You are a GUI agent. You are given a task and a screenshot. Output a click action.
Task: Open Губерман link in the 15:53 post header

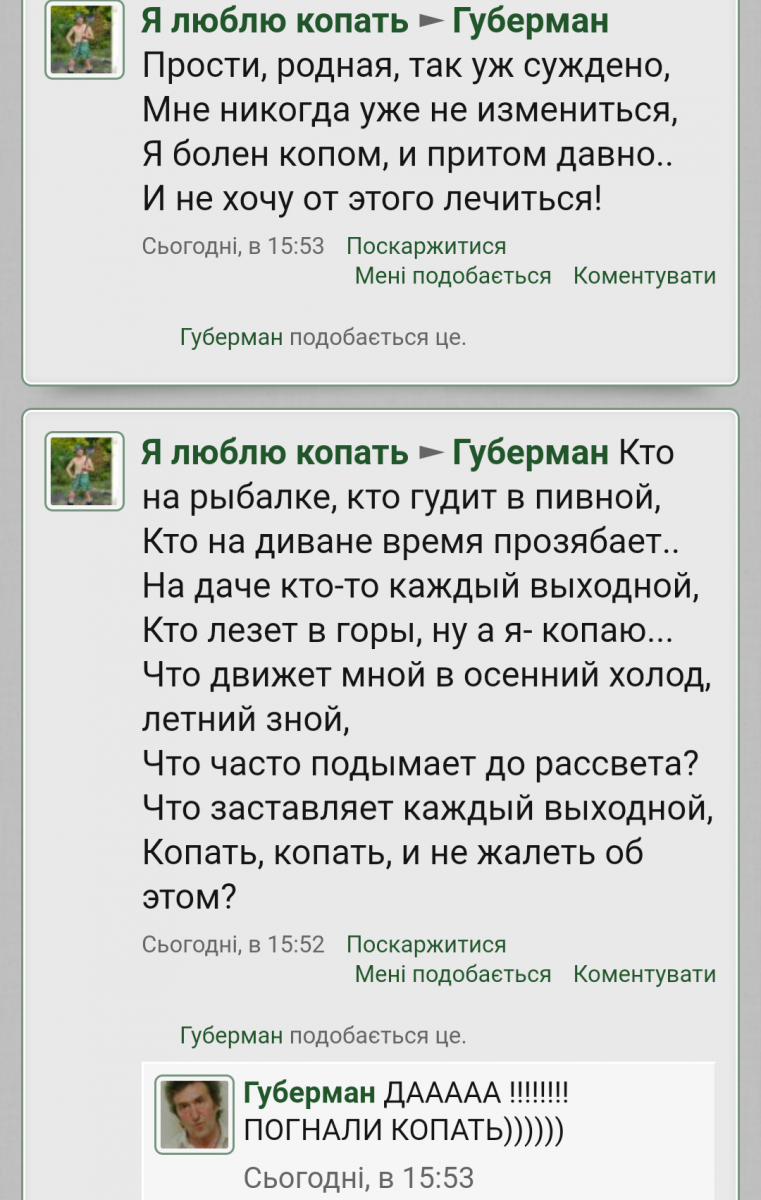coord(530,20)
